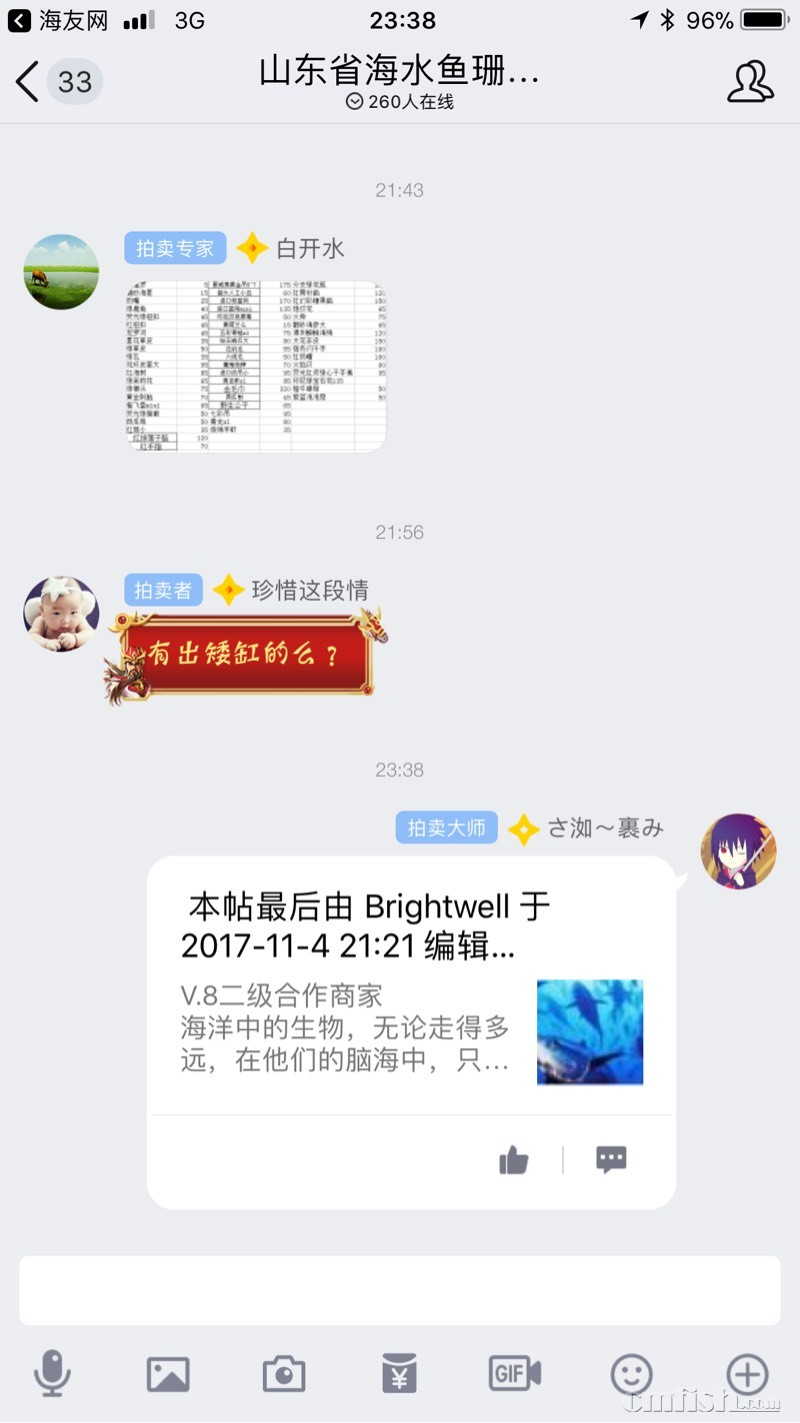The width and height of the screenshot is (800, 1423).
Task: Like the shared Brightwell post
Action: click(514, 1160)
